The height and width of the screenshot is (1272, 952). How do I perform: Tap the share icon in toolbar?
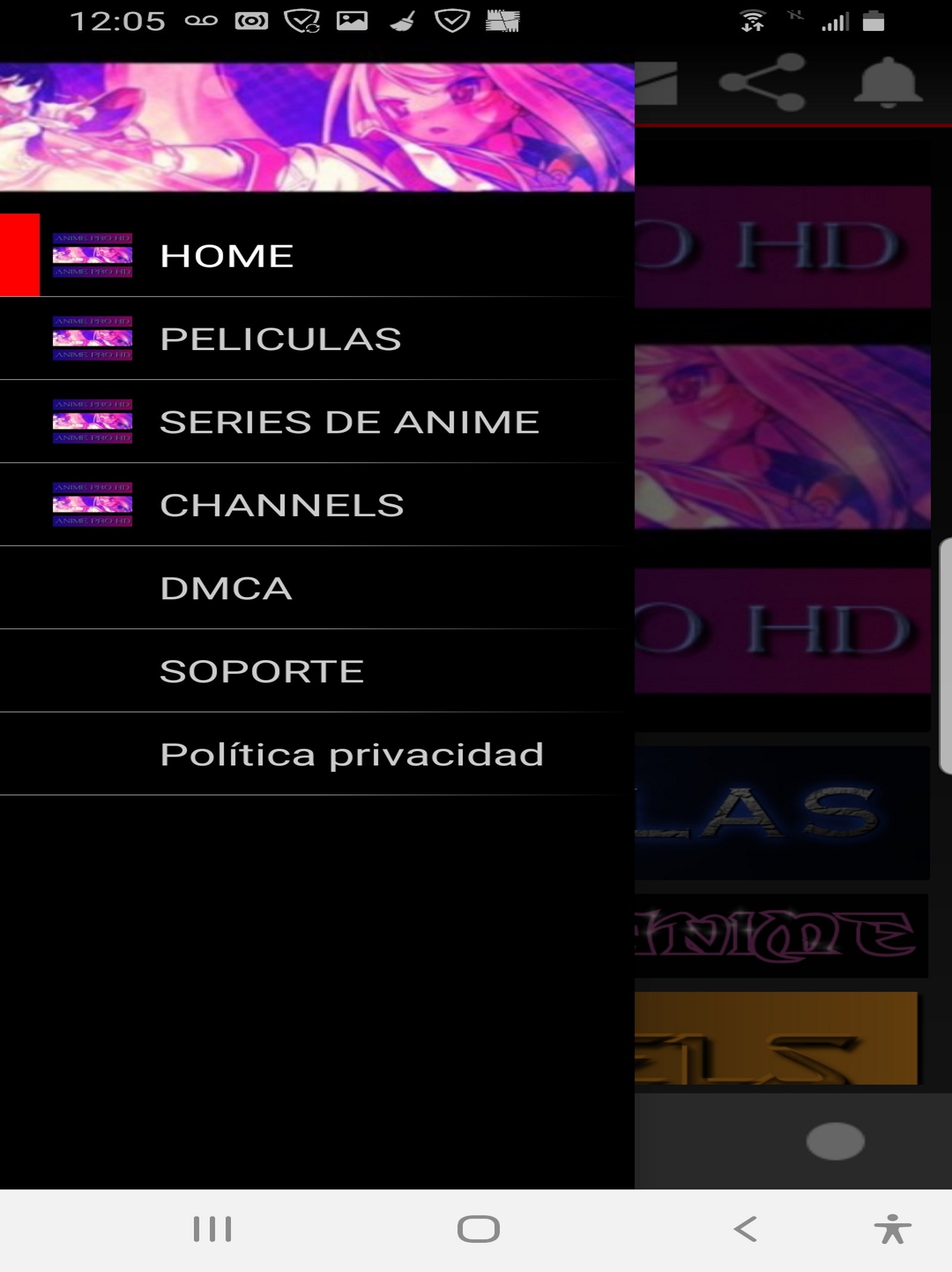pyautogui.click(x=762, y=83)
